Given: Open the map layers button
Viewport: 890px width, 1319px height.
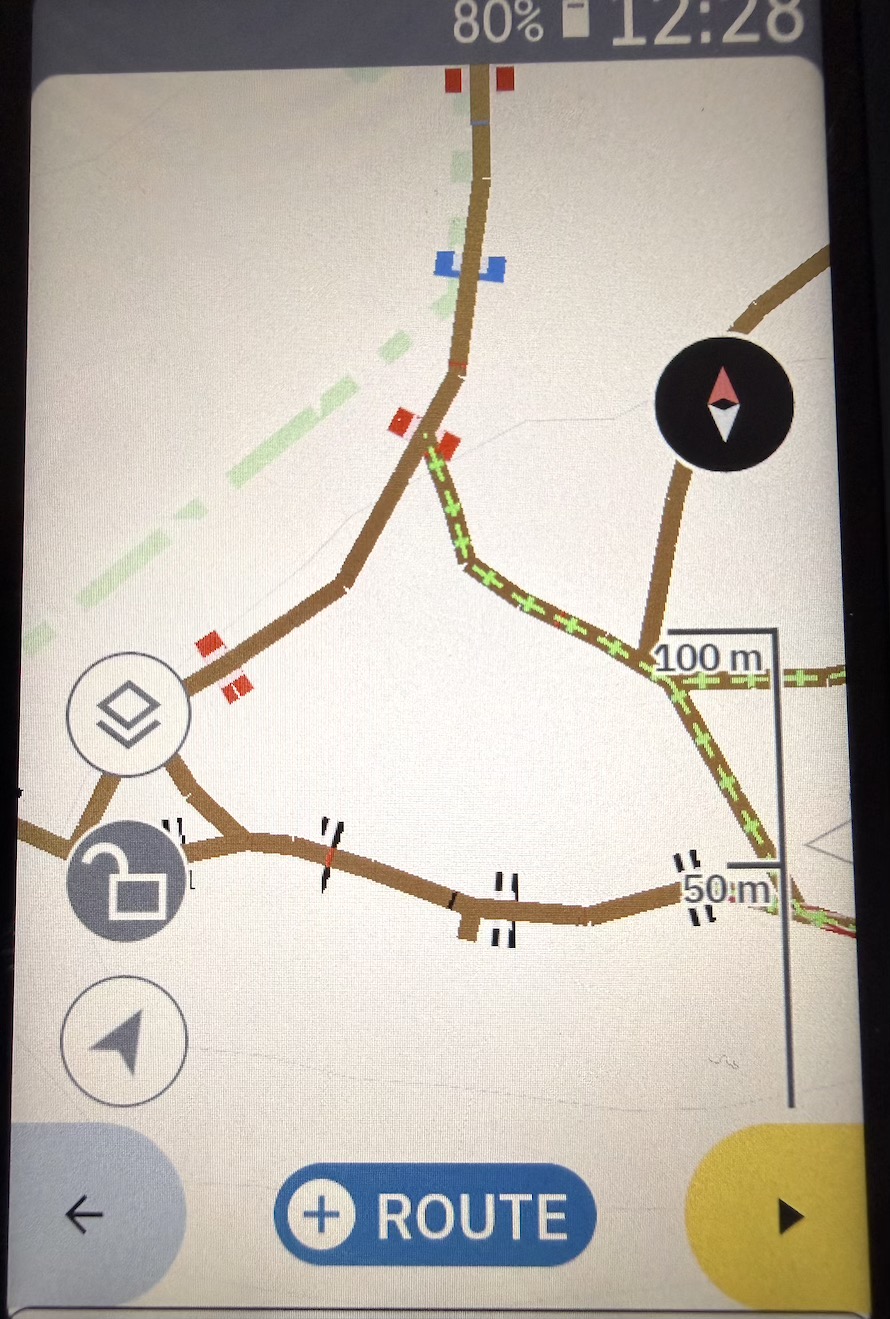Looking at the screenshot, I should pyautogui.click(x=128, y=714).
